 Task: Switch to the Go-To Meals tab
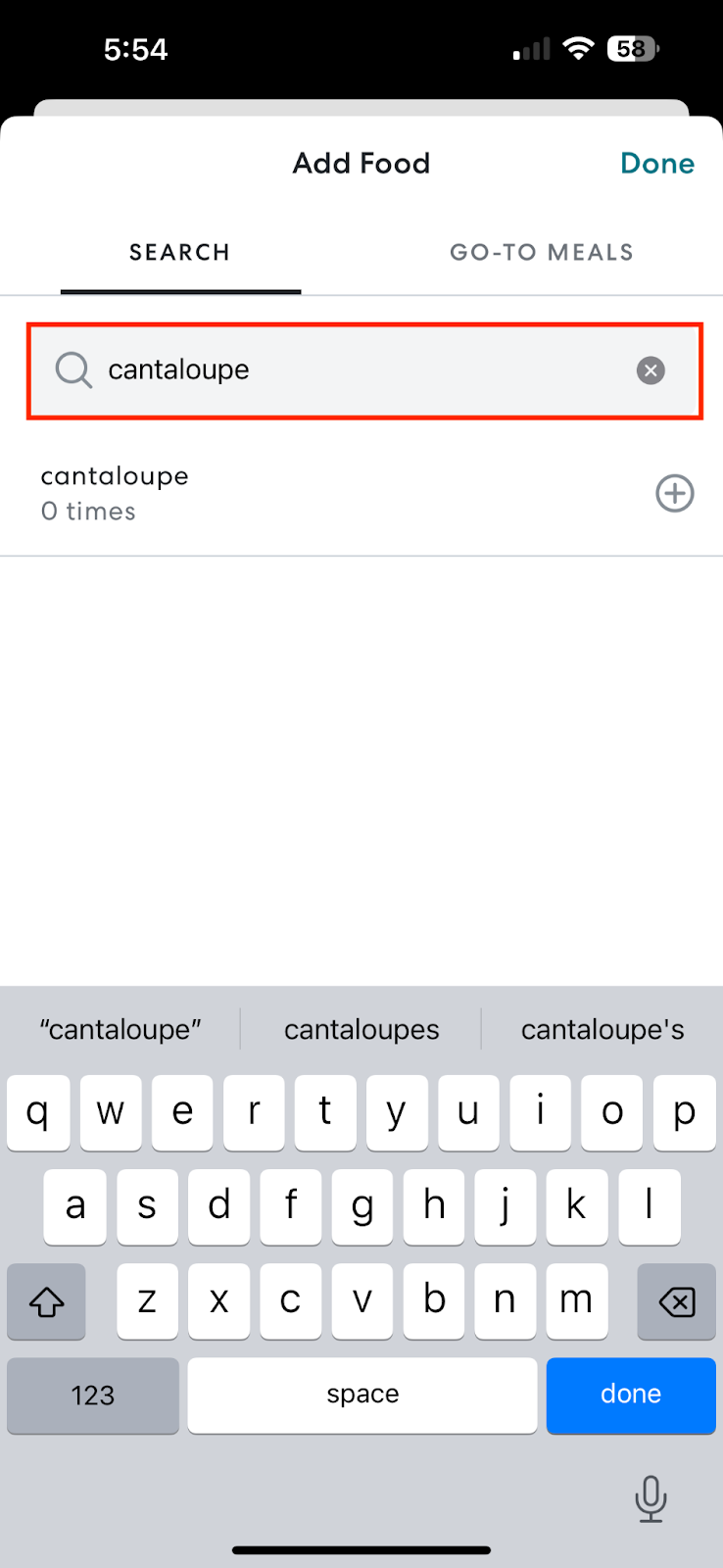pyautogui.click(x=541, y=253)
